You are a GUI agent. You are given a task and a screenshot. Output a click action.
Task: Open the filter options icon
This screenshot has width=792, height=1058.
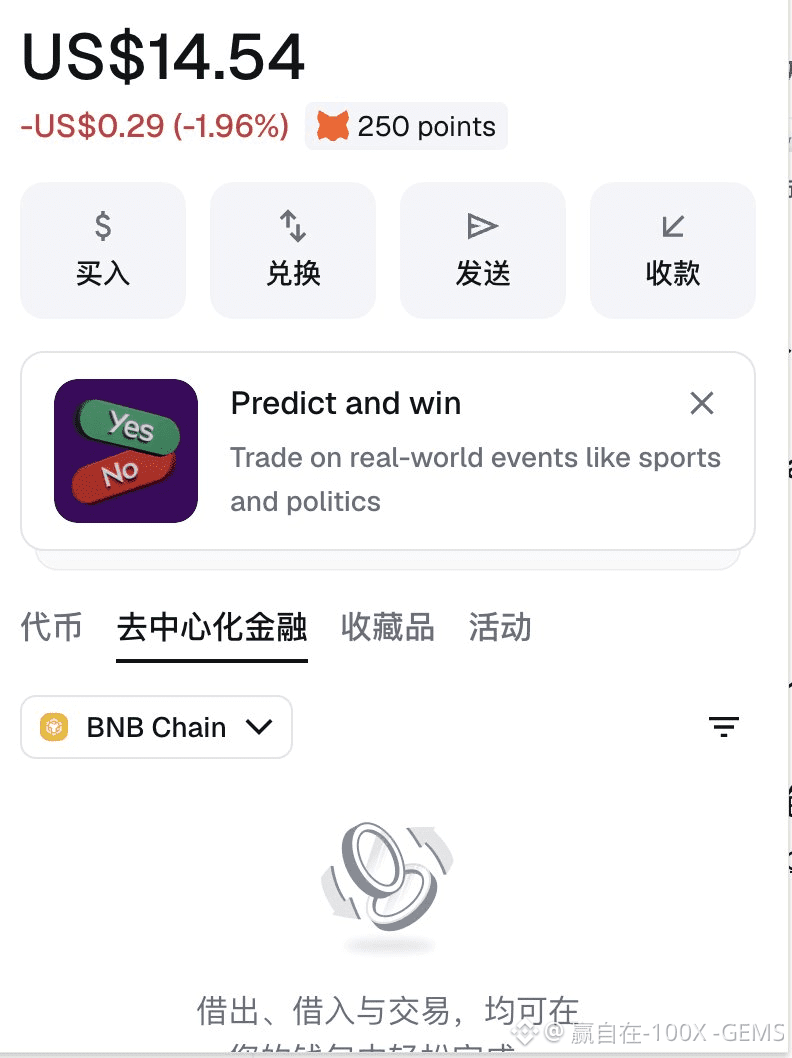pyautogui.click(x=723, y=727)
